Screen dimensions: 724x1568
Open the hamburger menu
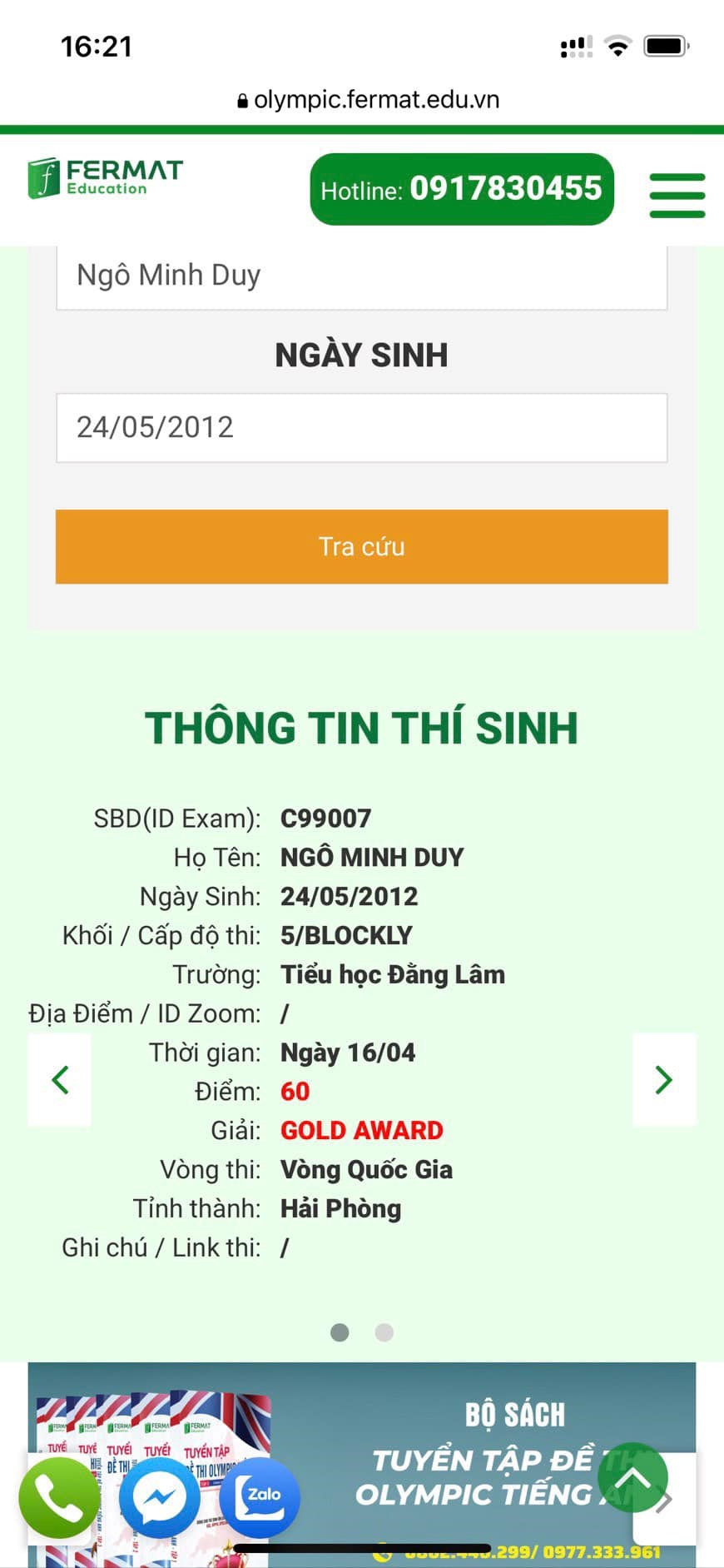coord(677,195)
